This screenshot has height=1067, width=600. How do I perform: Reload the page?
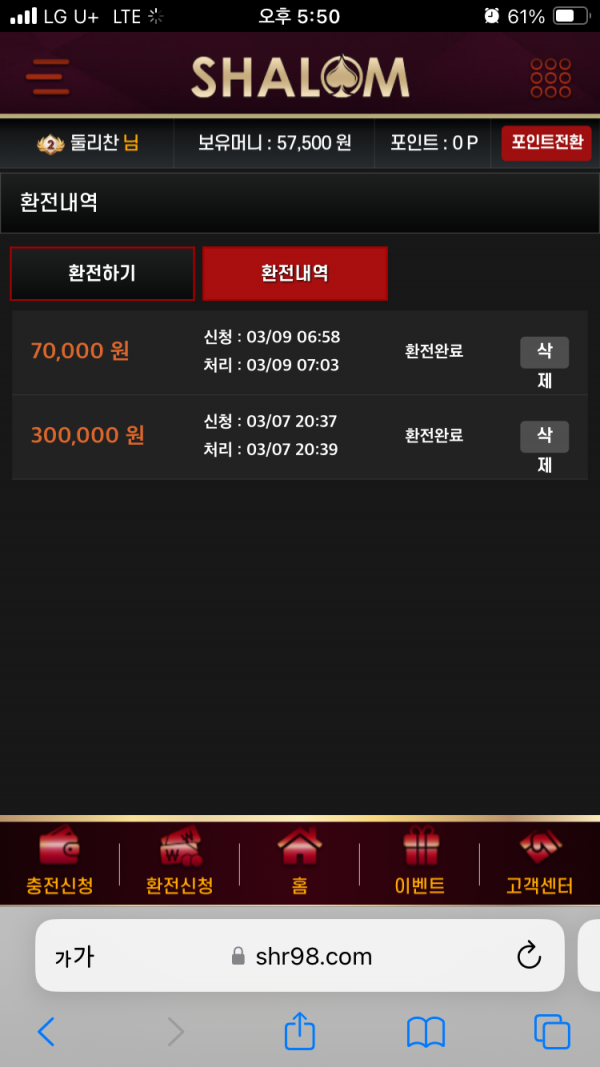529,956
